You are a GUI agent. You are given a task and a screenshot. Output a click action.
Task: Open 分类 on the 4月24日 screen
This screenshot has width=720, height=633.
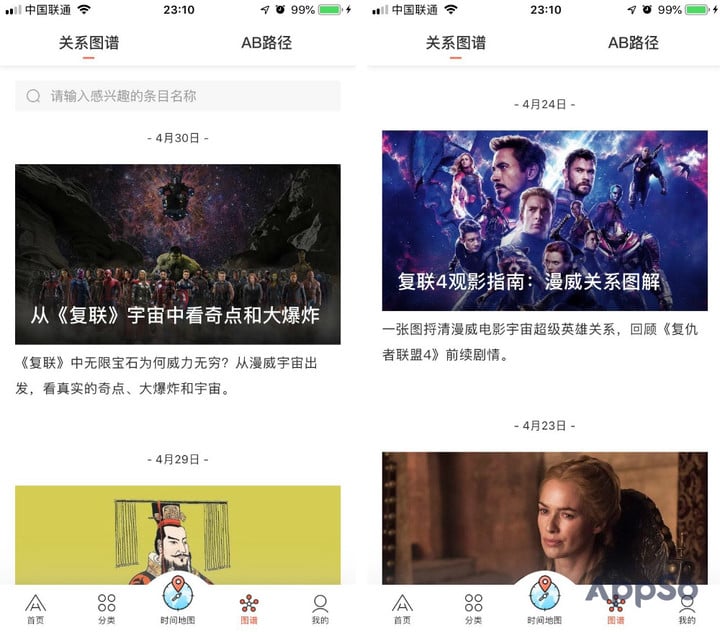(x=474, y=608)
